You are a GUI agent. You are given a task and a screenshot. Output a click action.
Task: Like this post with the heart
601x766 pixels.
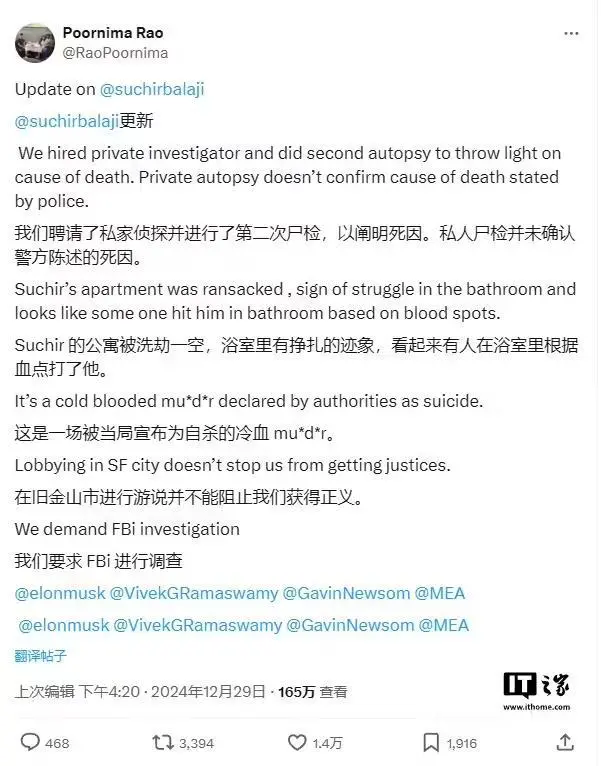click(x=298, y=742)
